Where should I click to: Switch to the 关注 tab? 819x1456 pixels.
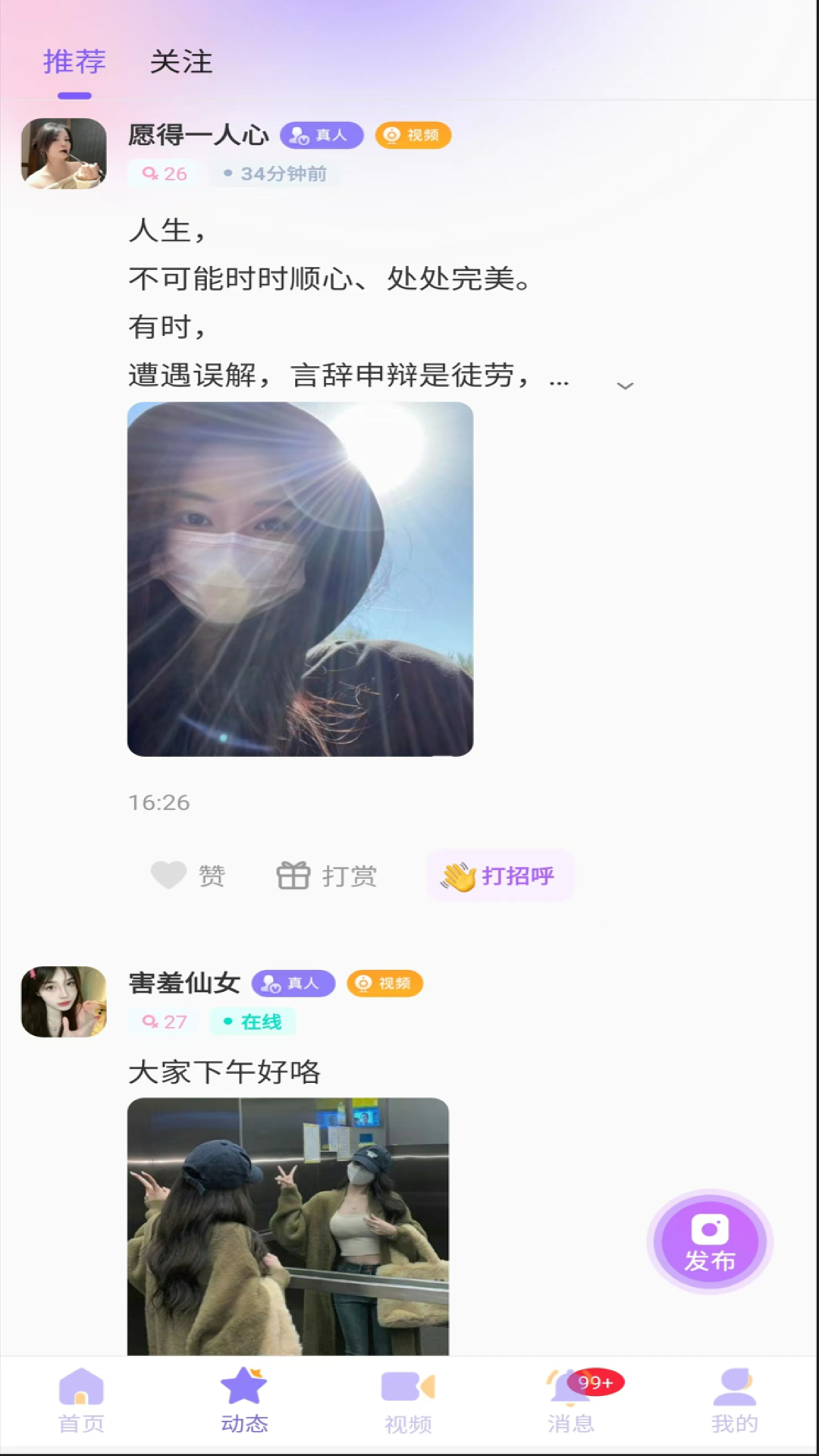[x=181, y=62]
